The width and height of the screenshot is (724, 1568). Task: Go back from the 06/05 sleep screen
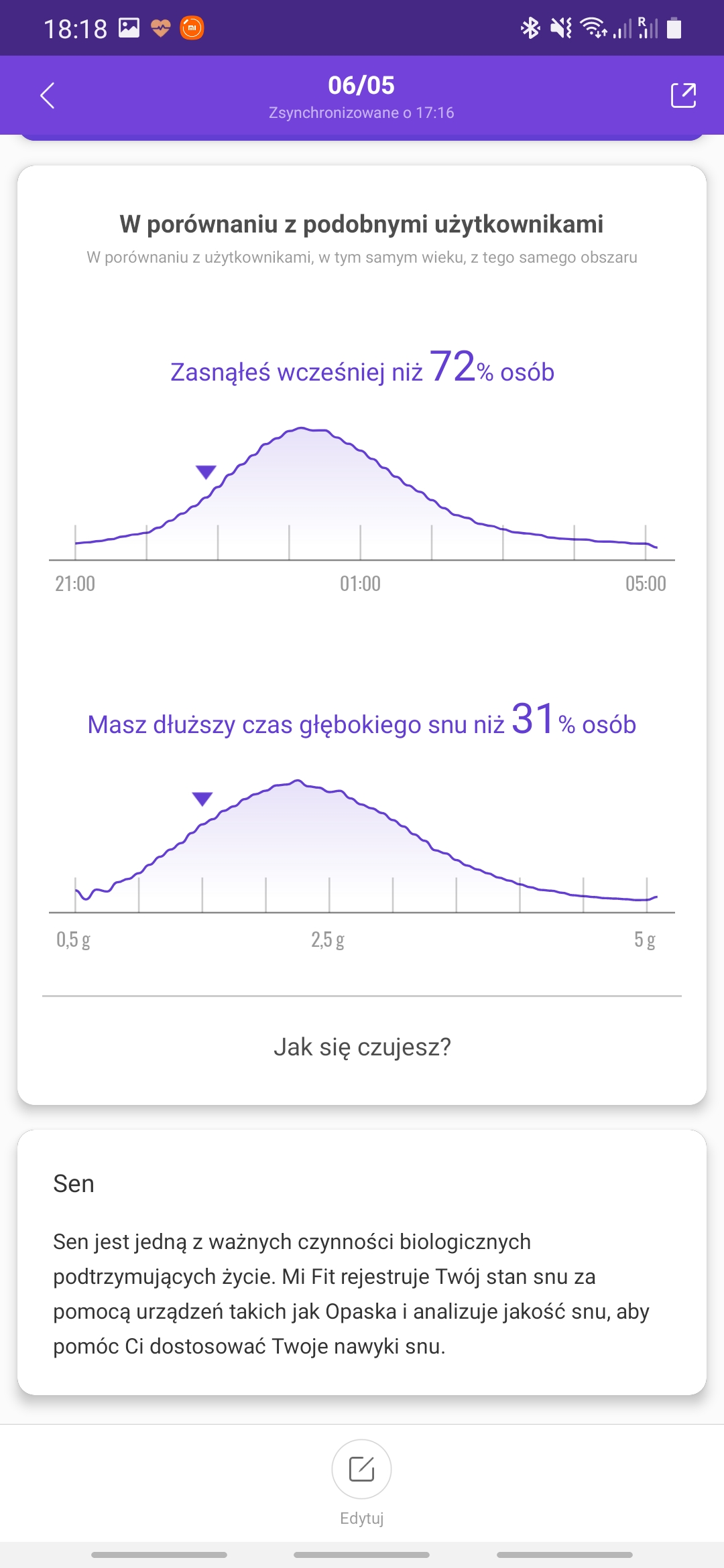tap(47, 96)
